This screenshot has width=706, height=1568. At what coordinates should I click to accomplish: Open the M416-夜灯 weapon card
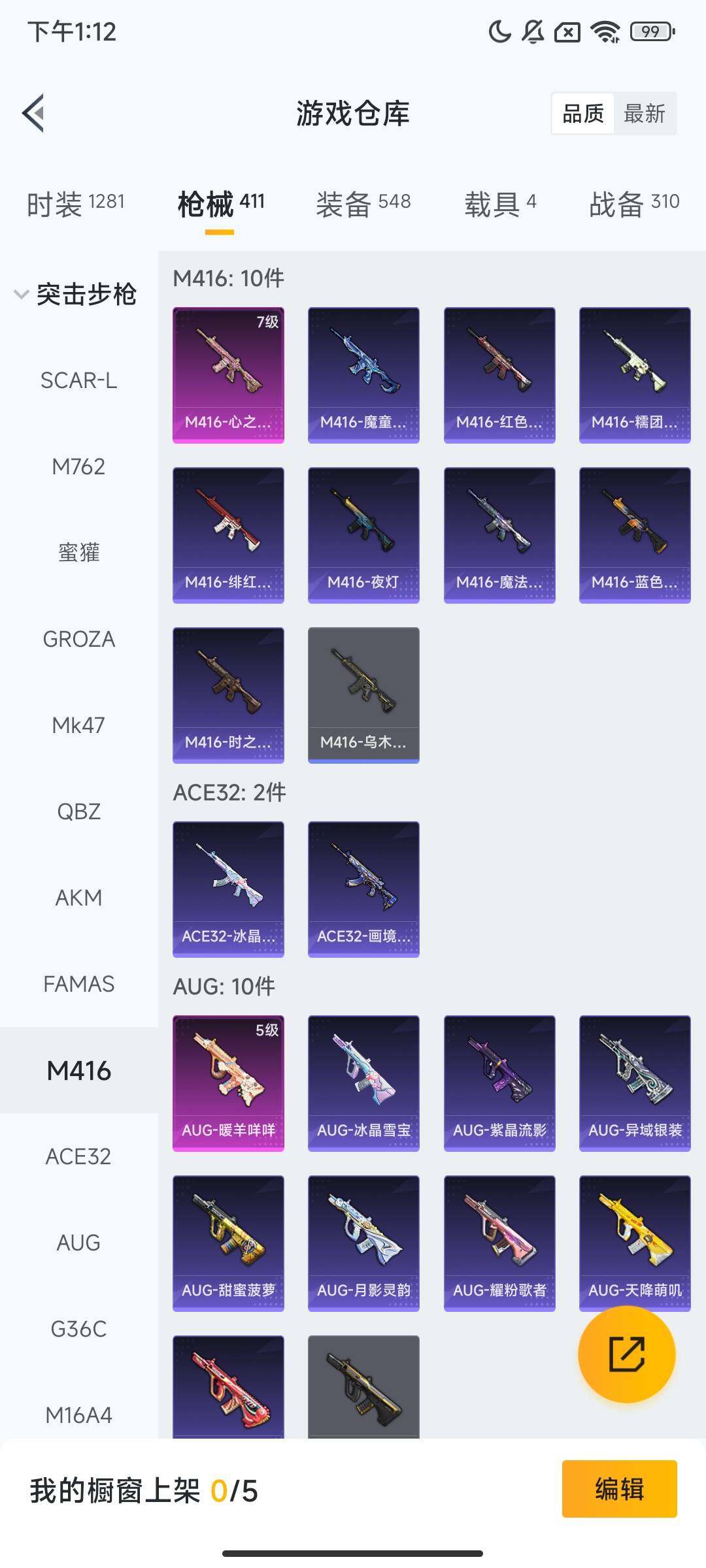(x=363, y=536)
